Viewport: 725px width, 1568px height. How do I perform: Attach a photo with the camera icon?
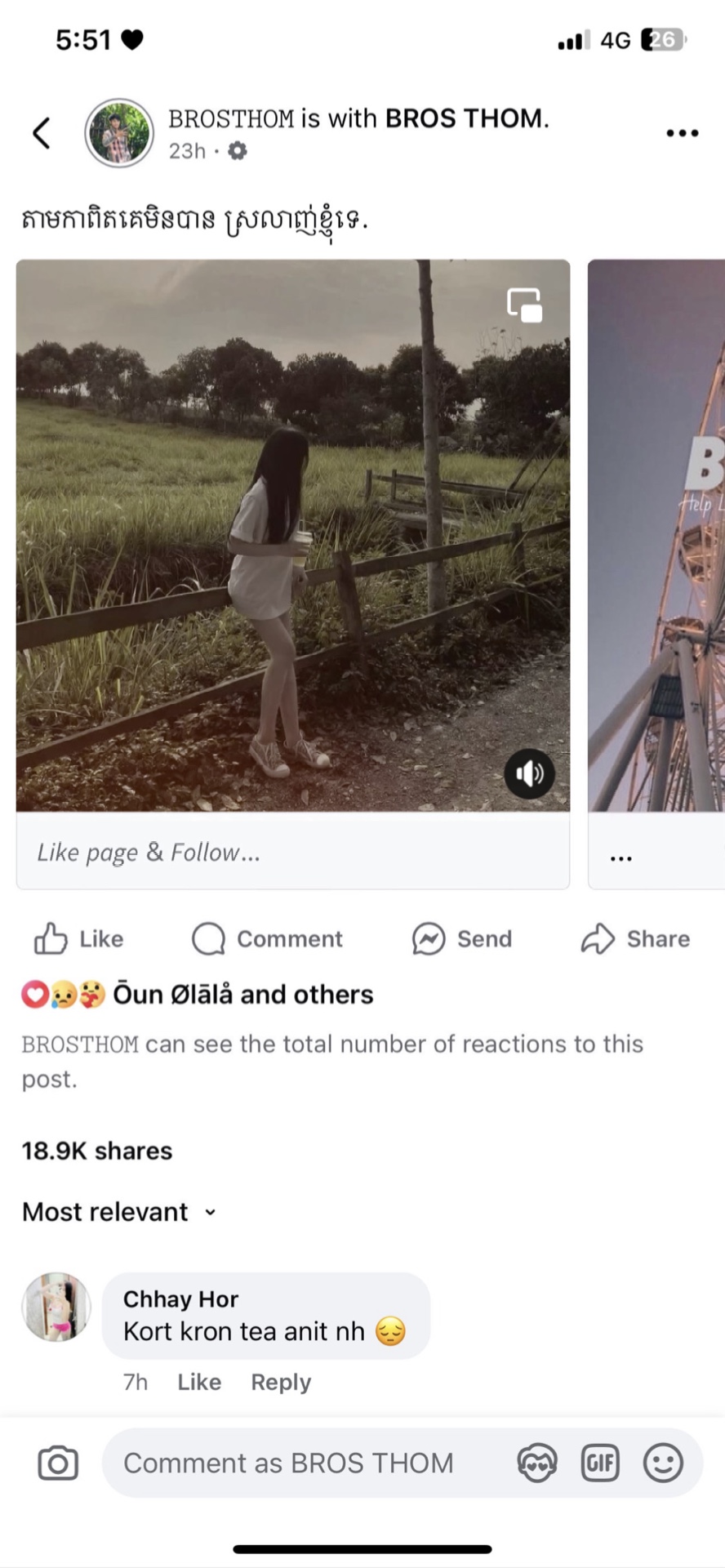coord(58,1463)
